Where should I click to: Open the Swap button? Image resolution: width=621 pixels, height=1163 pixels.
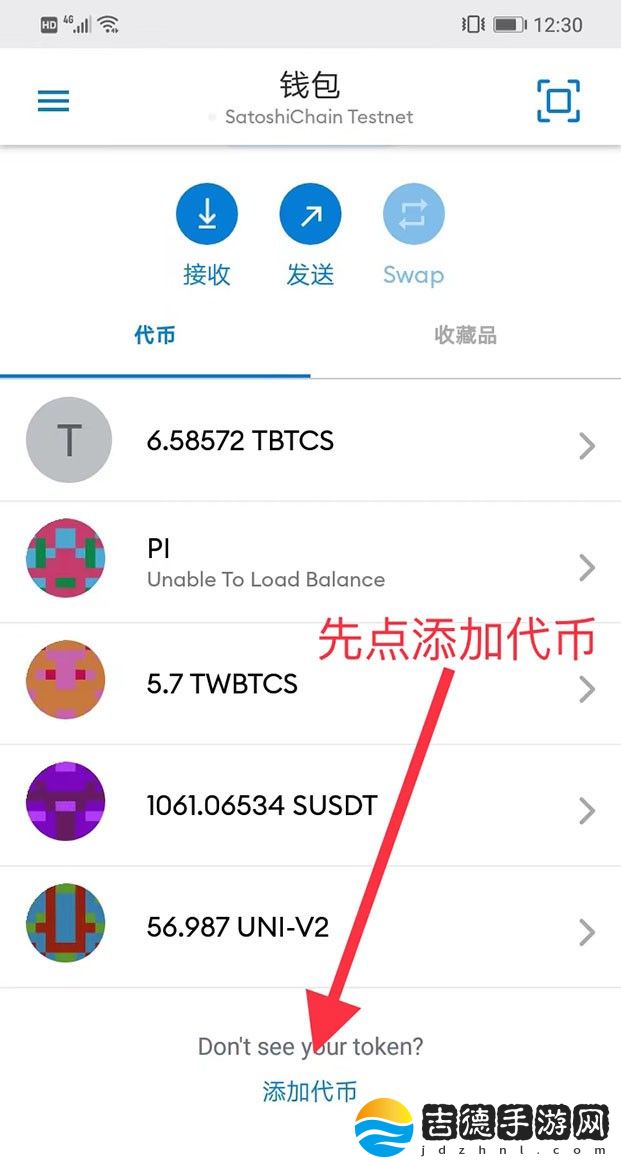[413, 215]
